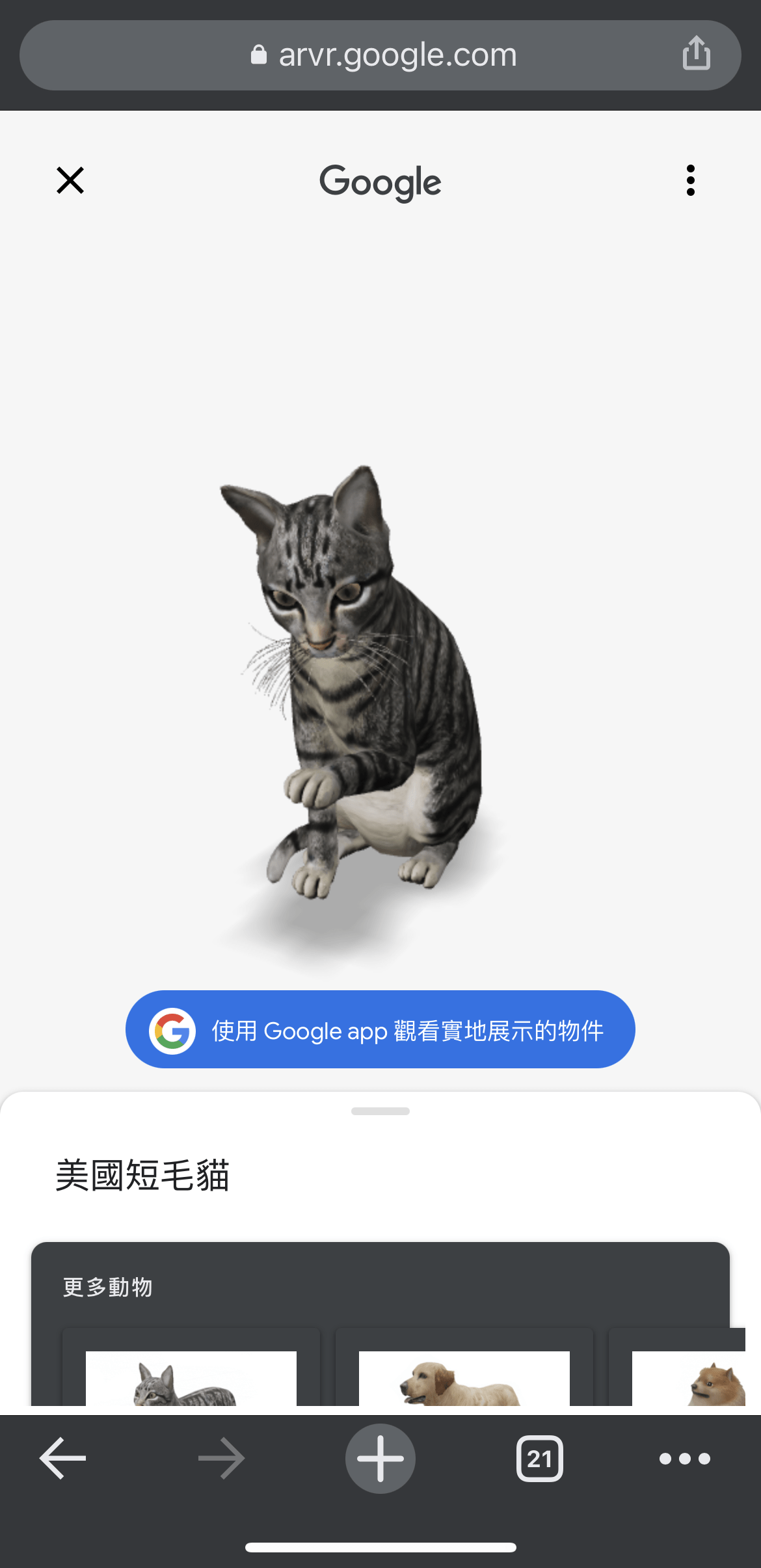This screenshot has height=1568, width=761.
Task: Open a new browser tab
Action: point(380,1458)
